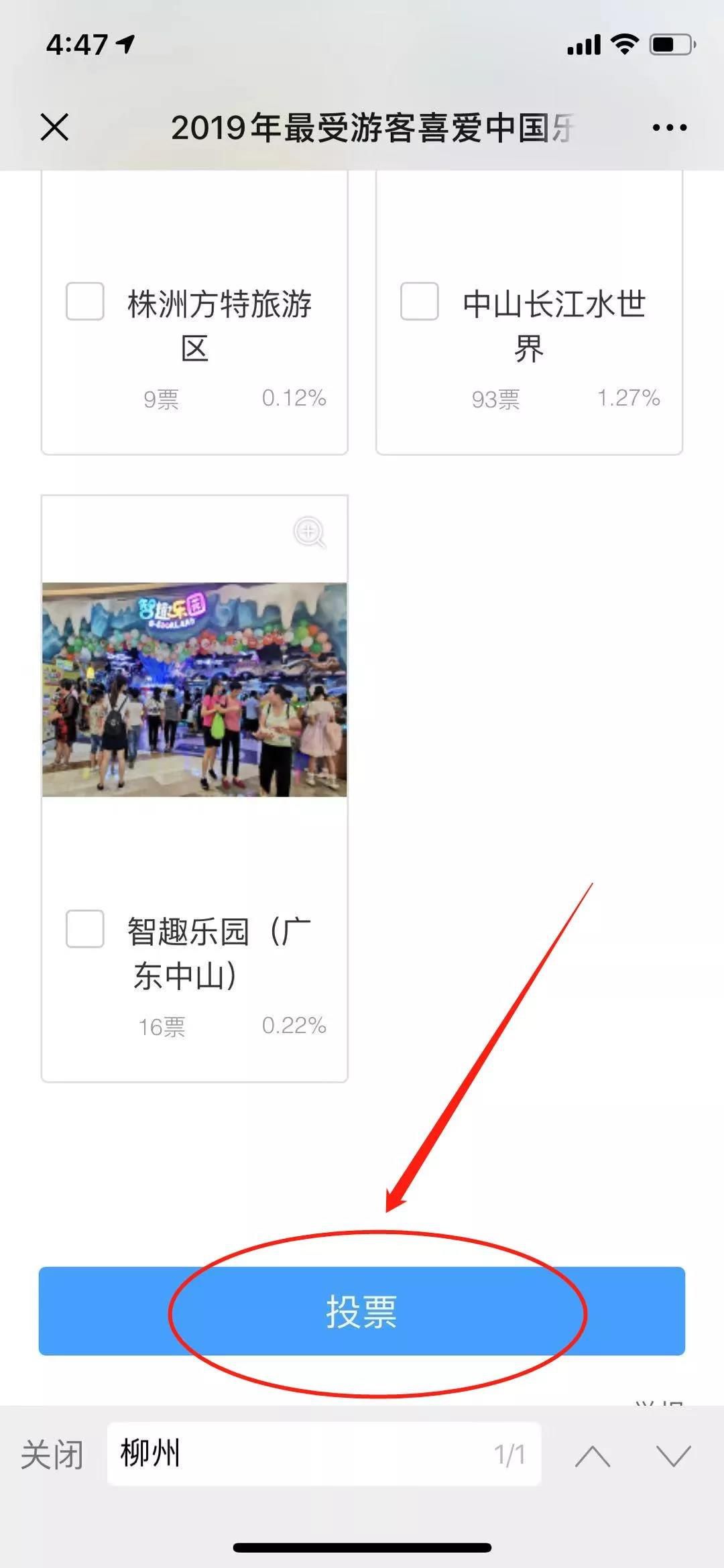This screenshot has height=1568, width=724.
Task: Open the 智趣乐园 photo
Action: pyautogui.click(x=194, y=689)
